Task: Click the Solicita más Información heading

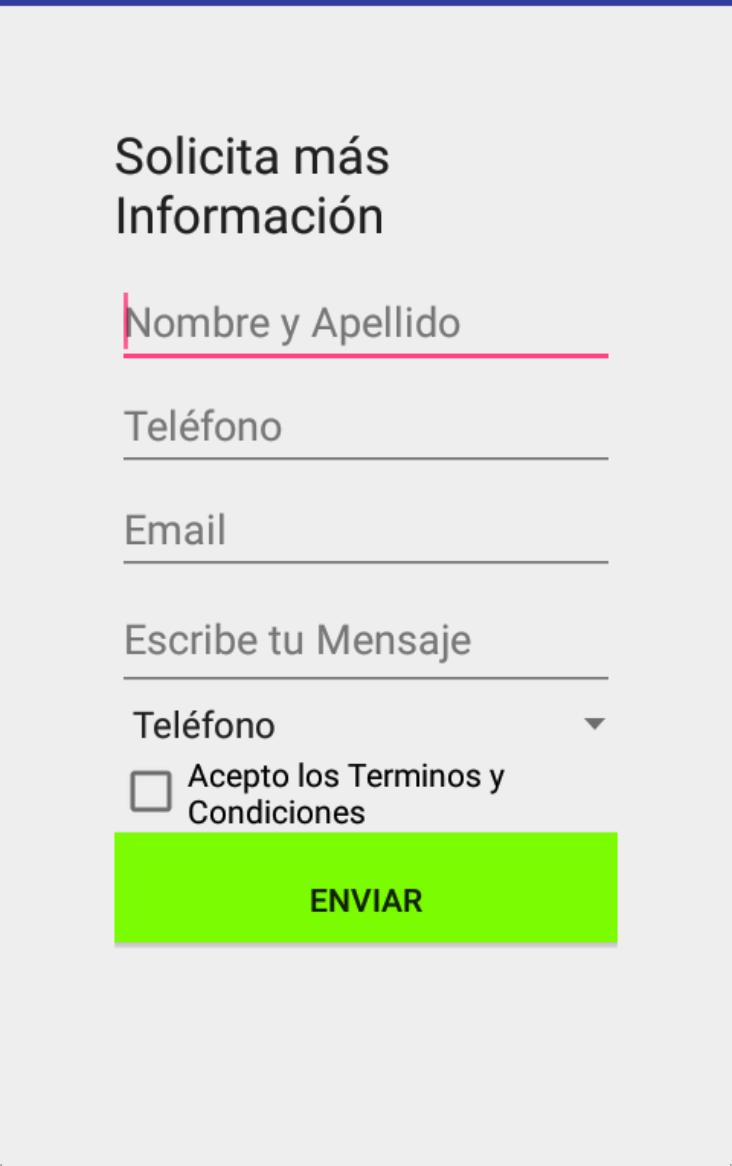Action: click(250, 185)
